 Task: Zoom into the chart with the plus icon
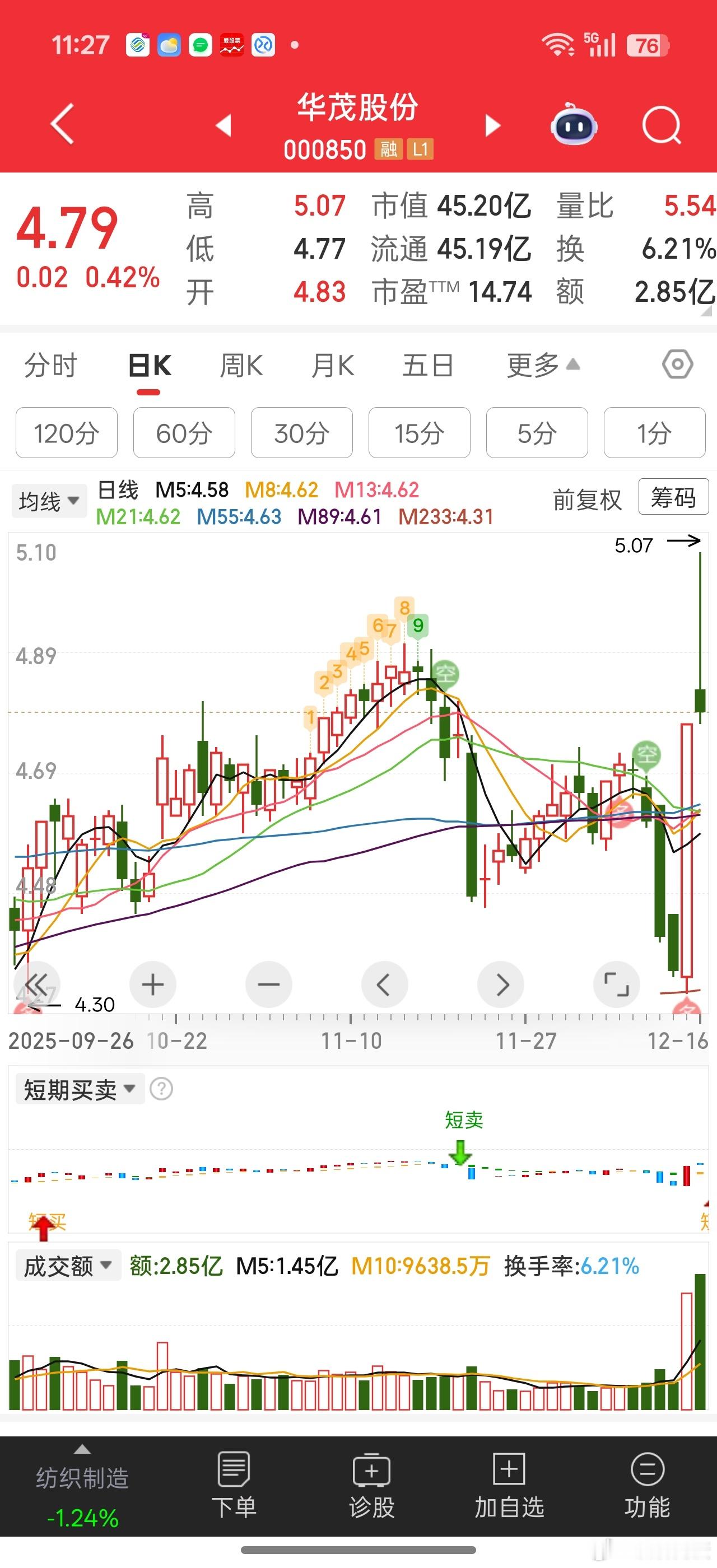tap(152, 984)
